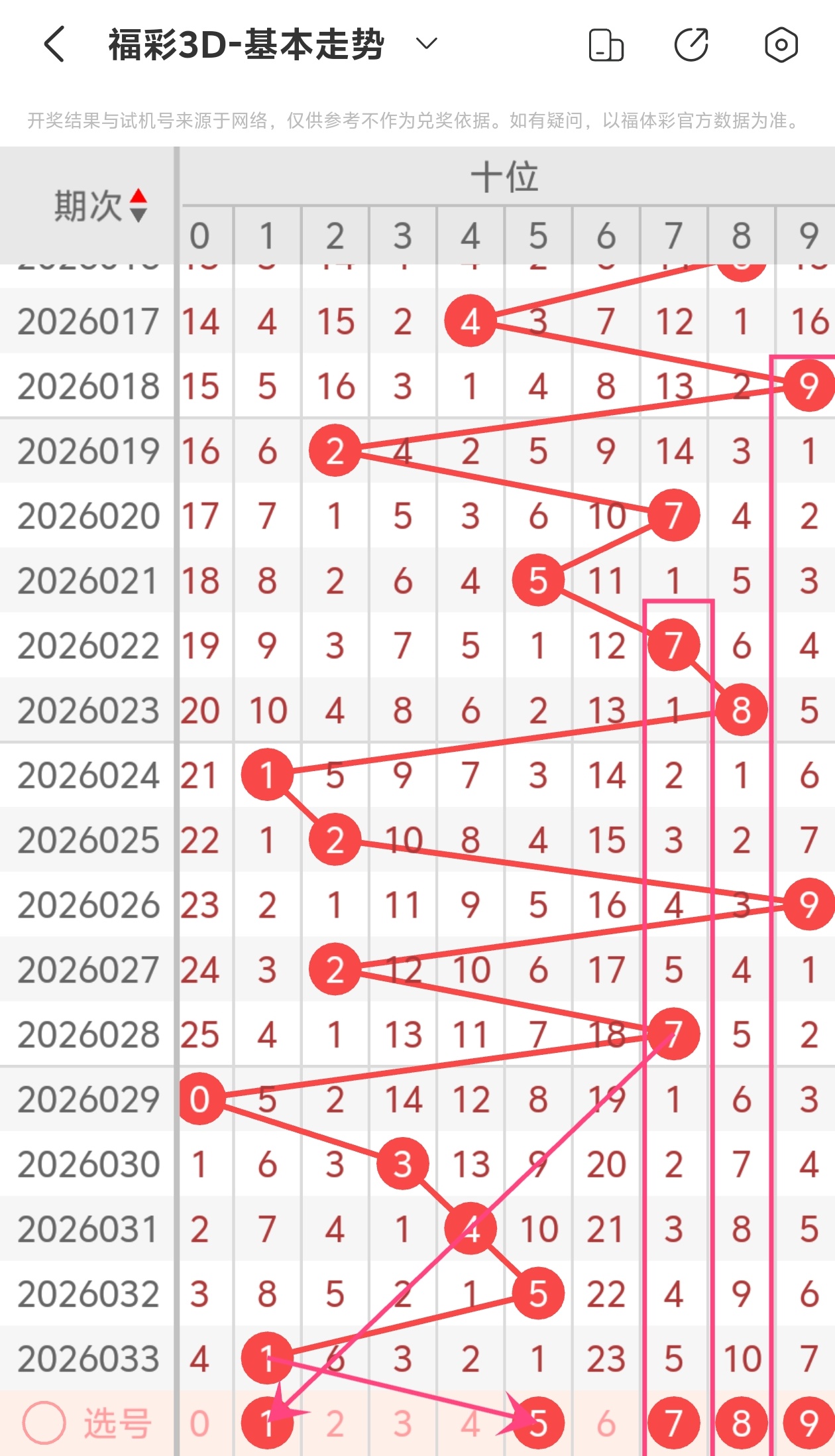Select number 0 in the 选号 row
Screen dimensions: 835x1456
click(x=199, y=1424)
